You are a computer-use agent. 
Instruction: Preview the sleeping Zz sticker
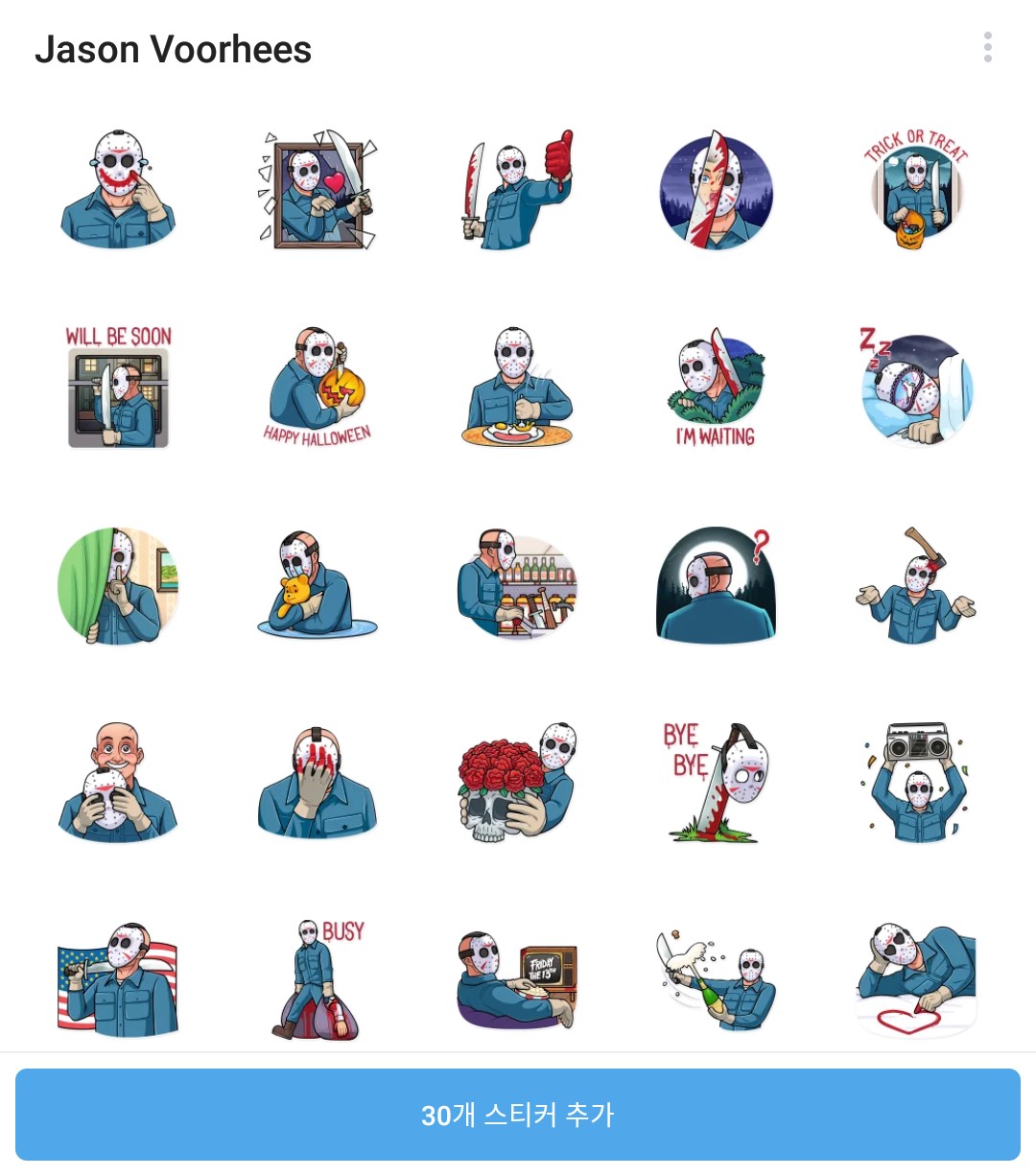916,388
